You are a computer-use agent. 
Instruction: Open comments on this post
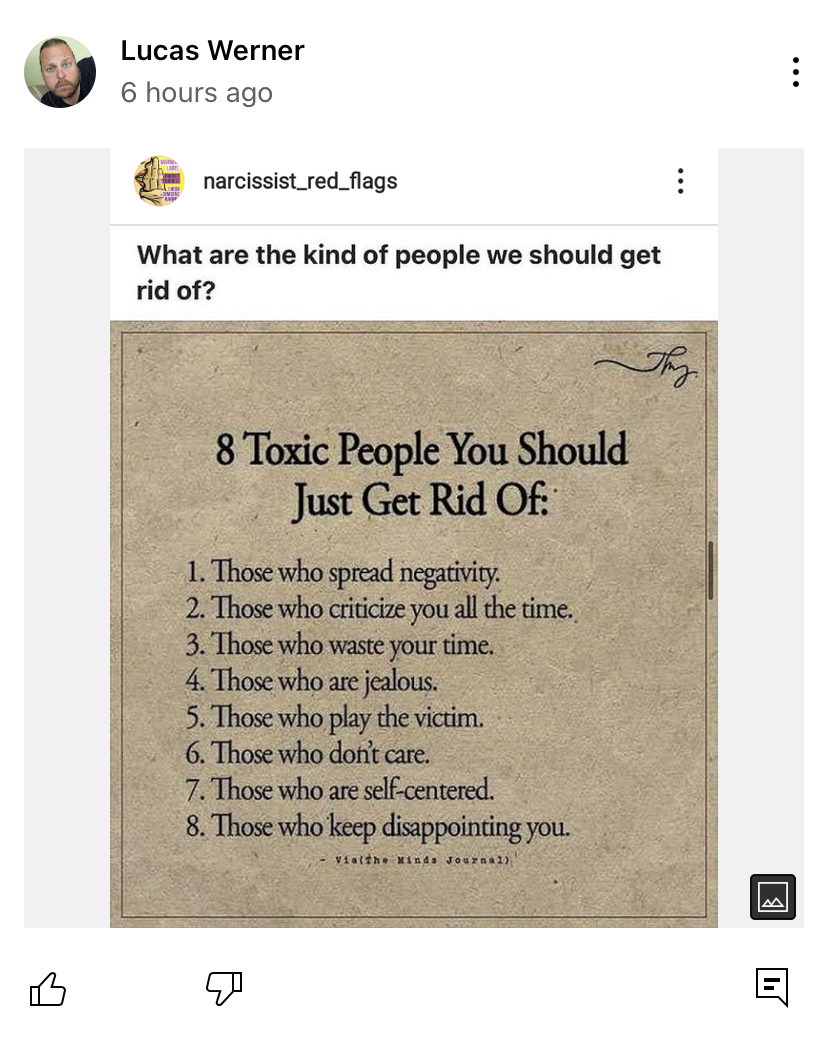[x=772, y=987]
